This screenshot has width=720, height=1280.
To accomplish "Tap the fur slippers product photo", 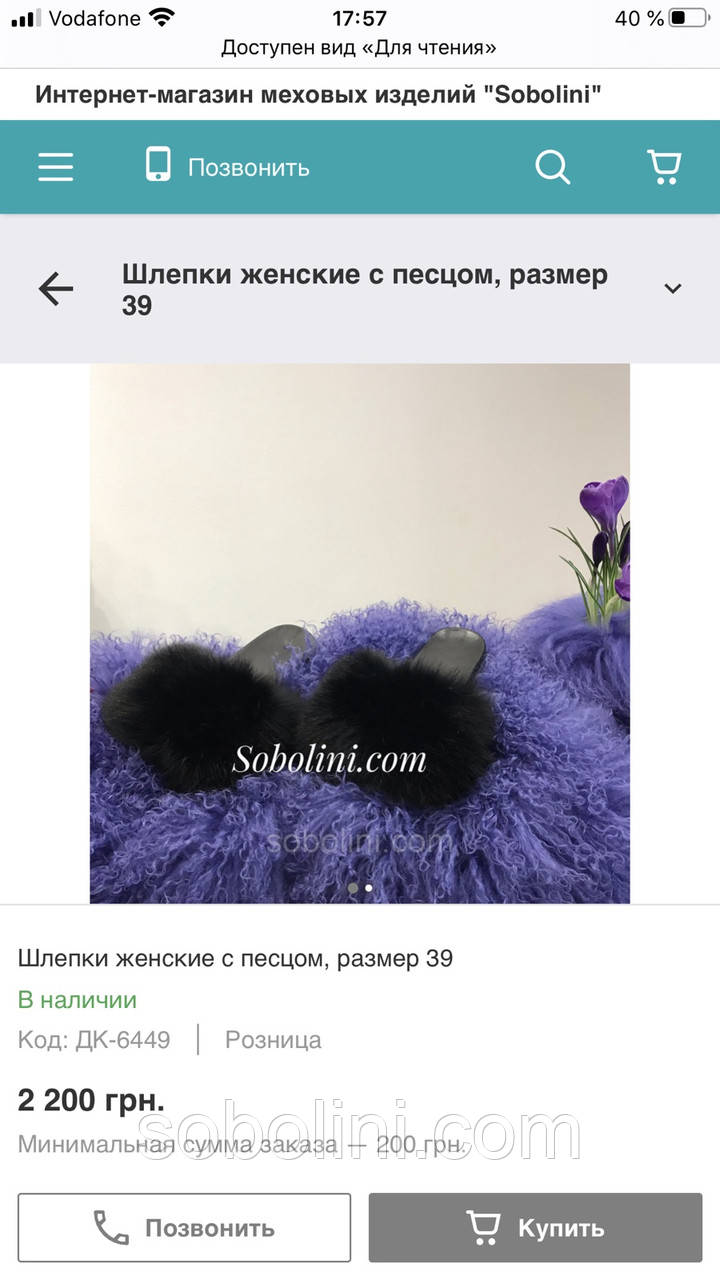I will [360, 630].
